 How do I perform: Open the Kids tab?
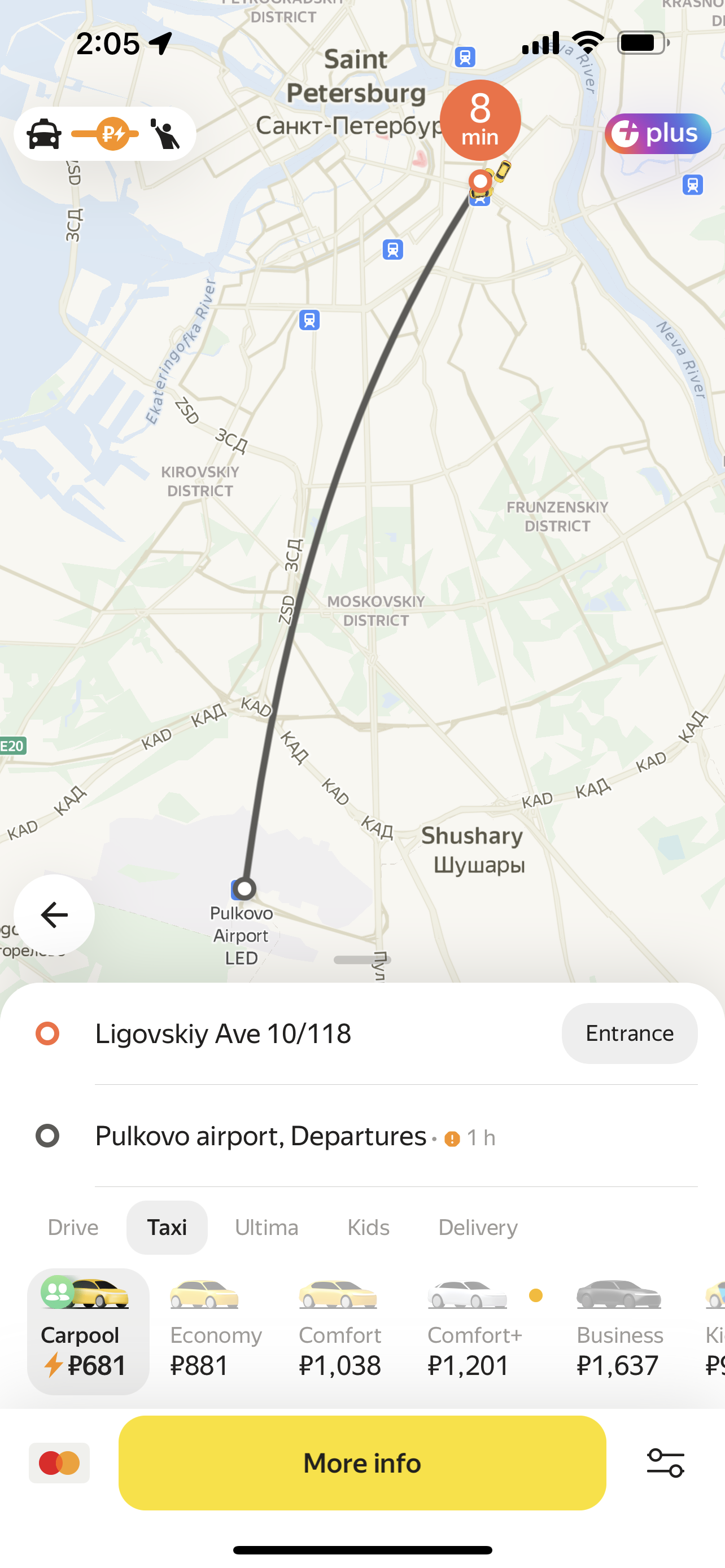tap(368, 1227)
